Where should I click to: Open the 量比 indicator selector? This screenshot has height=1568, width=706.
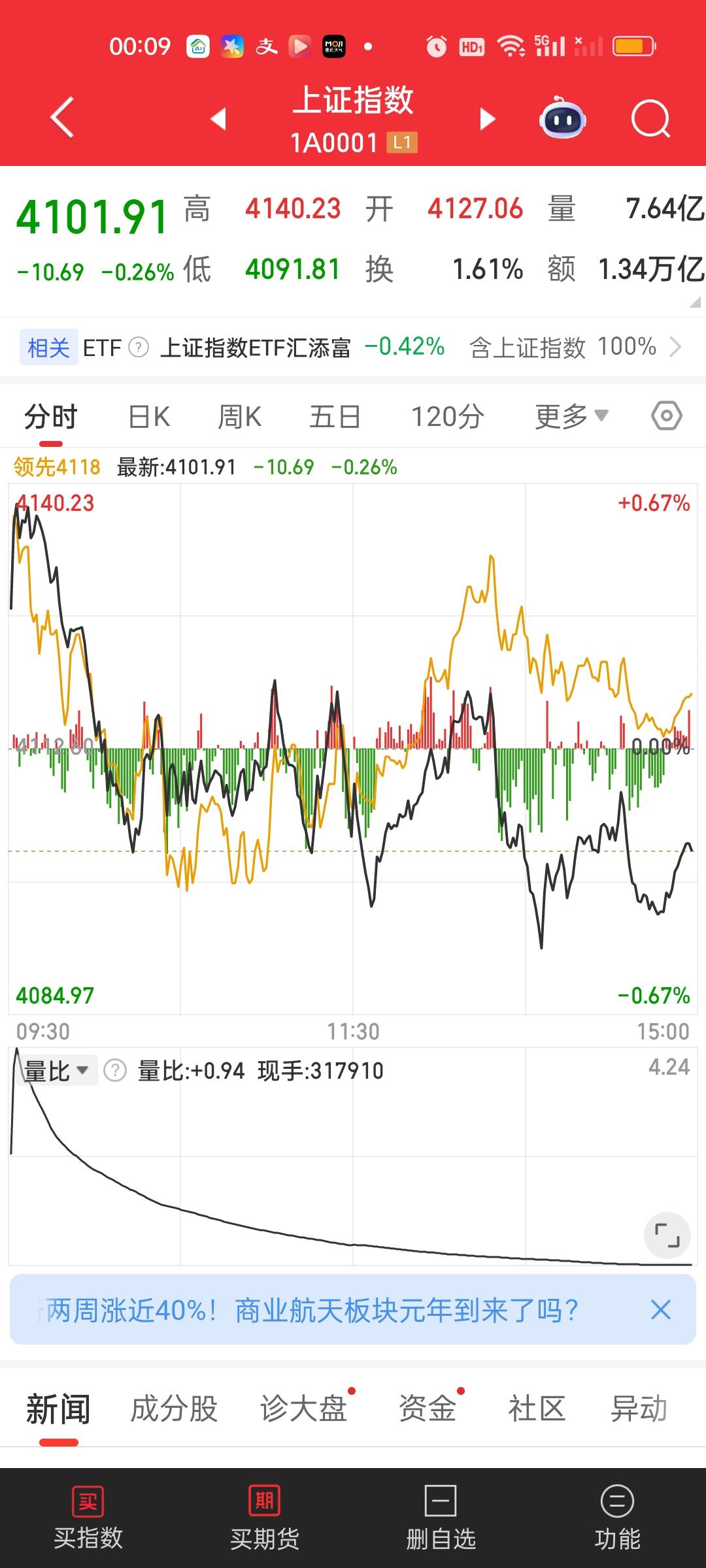(x=57, y=1070)
